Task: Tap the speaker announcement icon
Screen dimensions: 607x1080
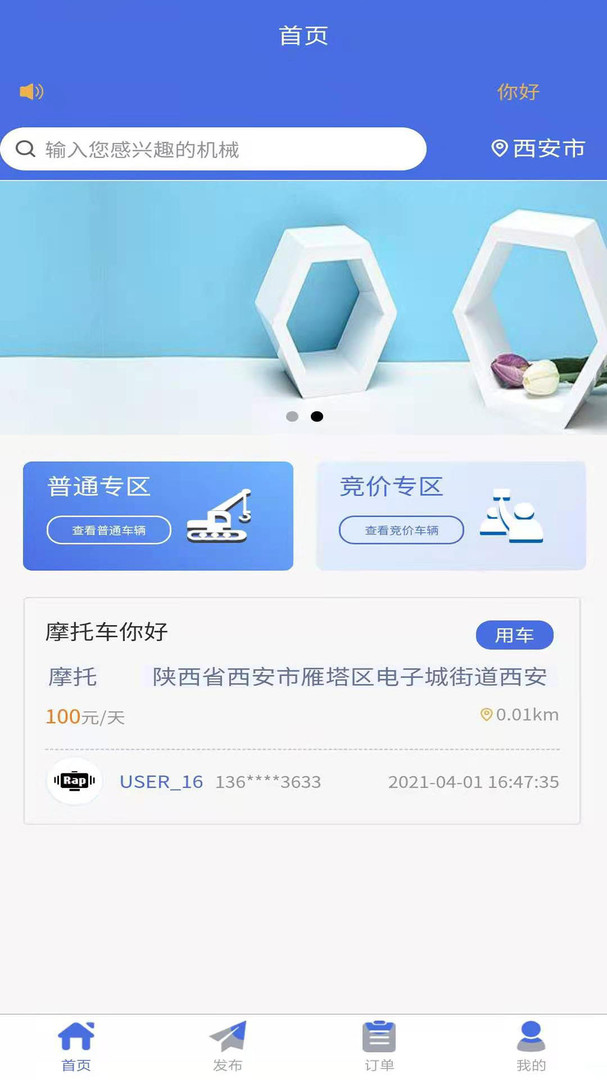Action: tap(31, 92)
